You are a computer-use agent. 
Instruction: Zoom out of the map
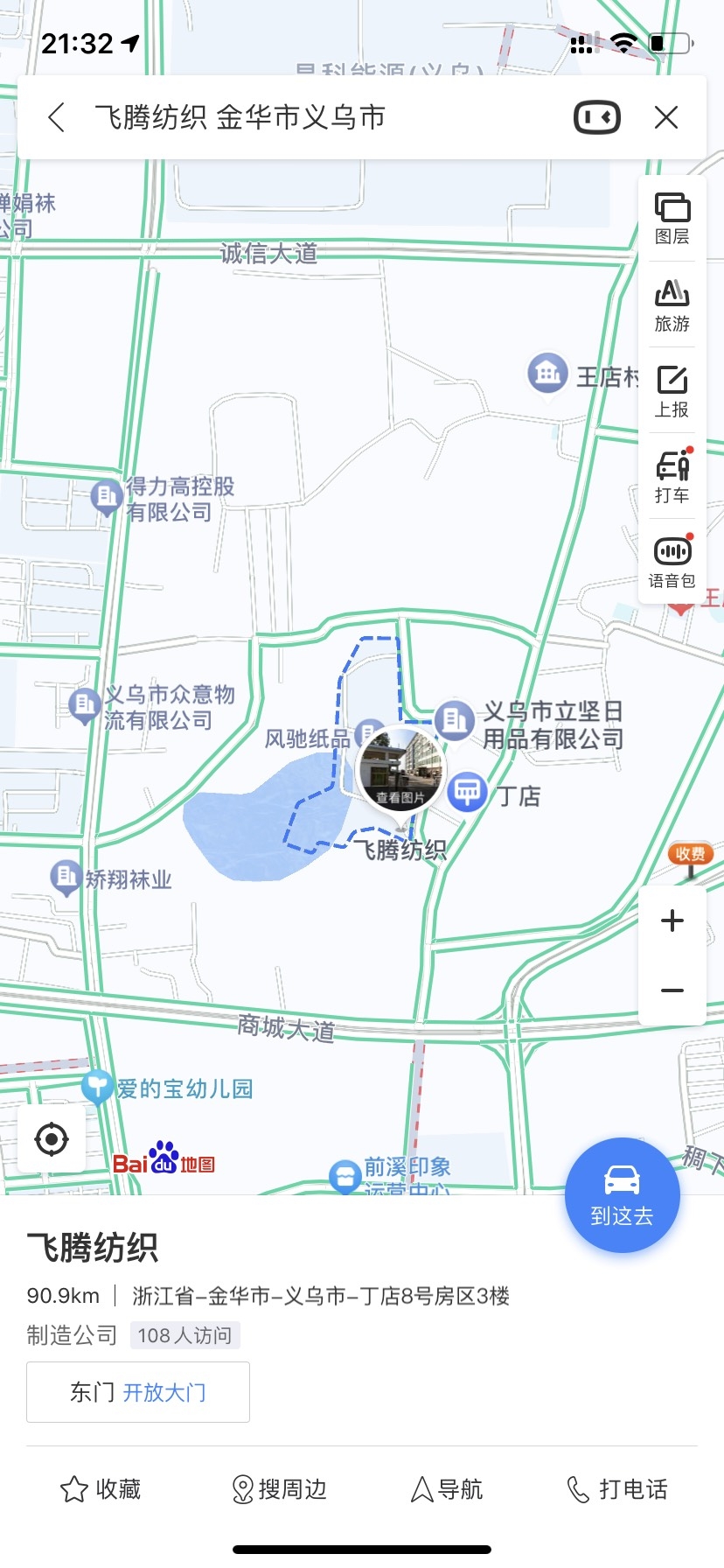pos(672,990)
